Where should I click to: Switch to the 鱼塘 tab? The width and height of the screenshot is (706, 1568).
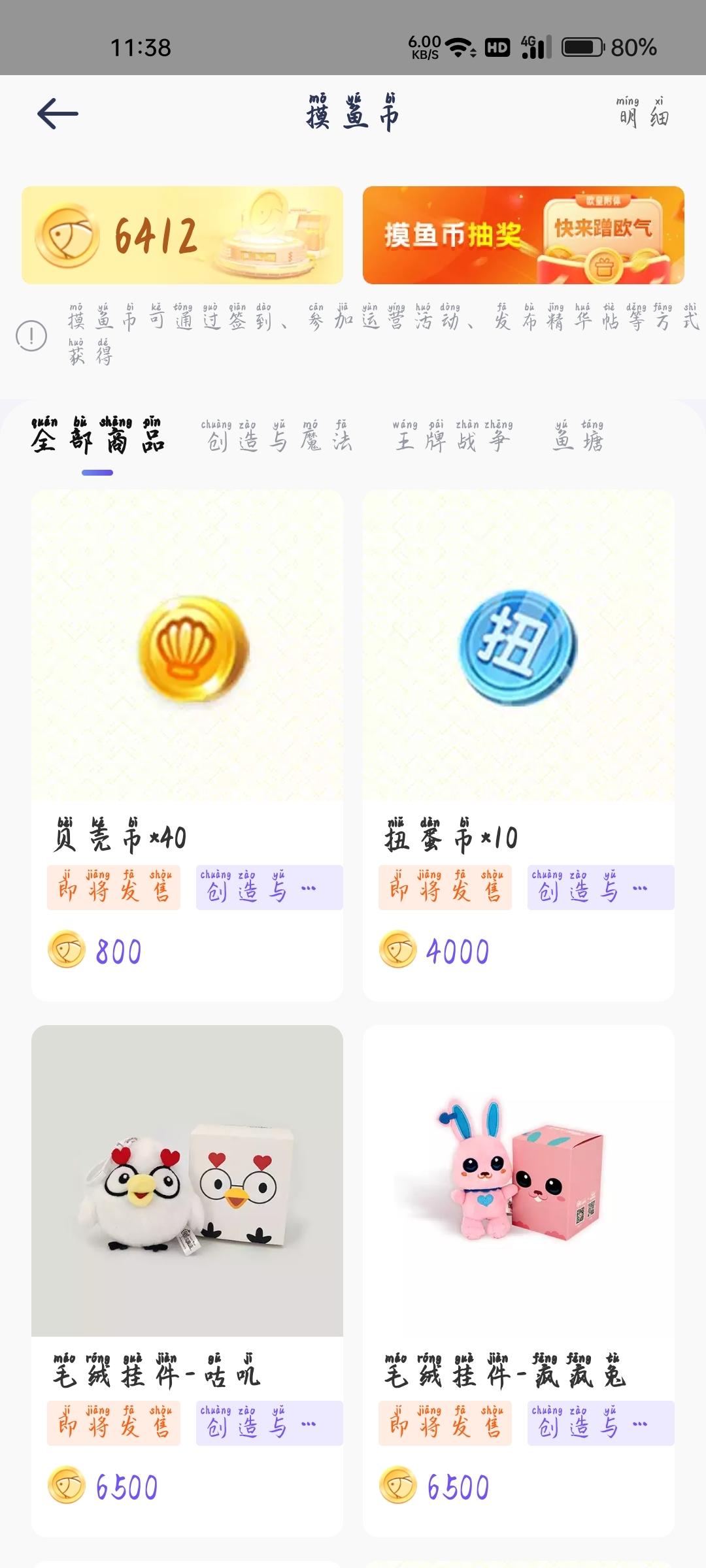pos(578,436)
